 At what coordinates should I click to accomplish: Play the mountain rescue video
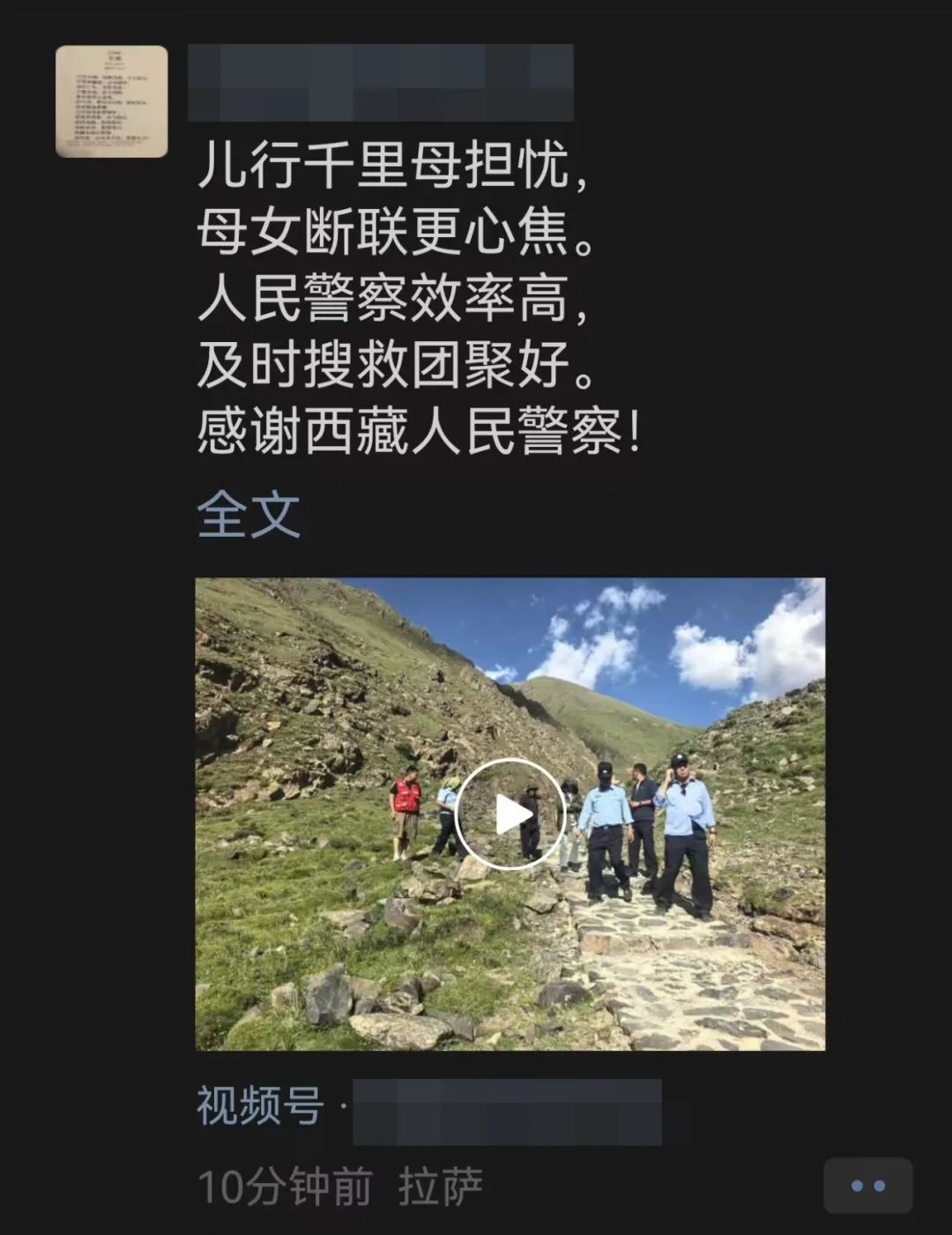pos(509,814)
